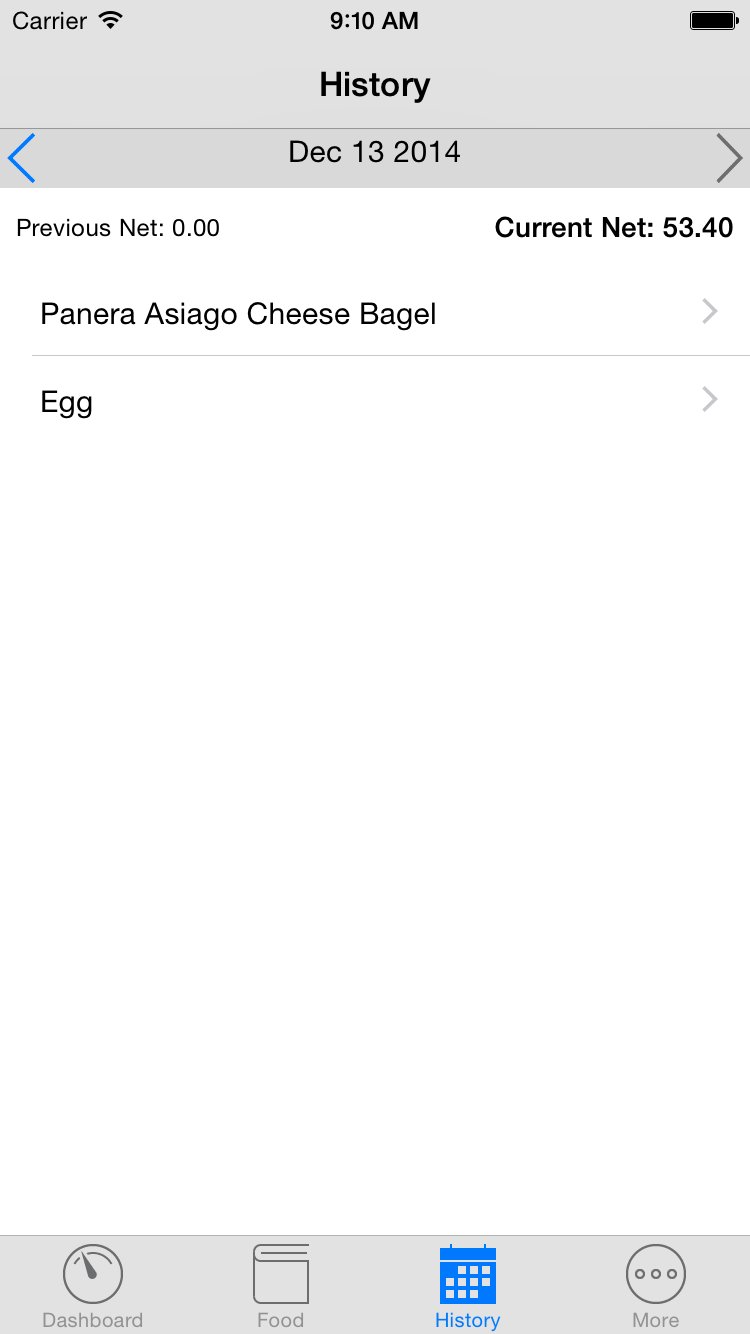Select the History tab

pos(468,1286)
